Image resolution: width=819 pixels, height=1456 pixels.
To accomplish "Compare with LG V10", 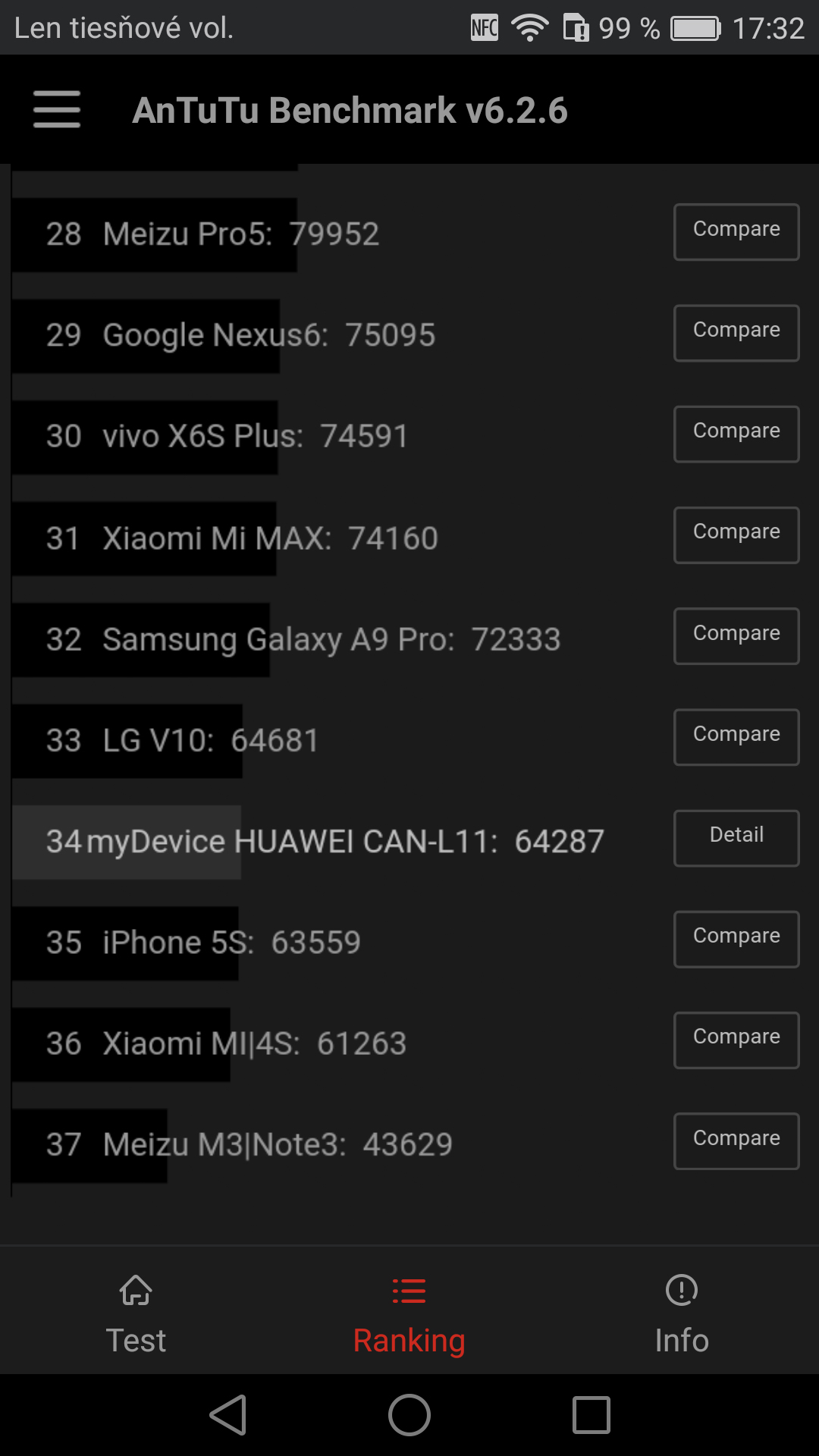I will [736, 737].
